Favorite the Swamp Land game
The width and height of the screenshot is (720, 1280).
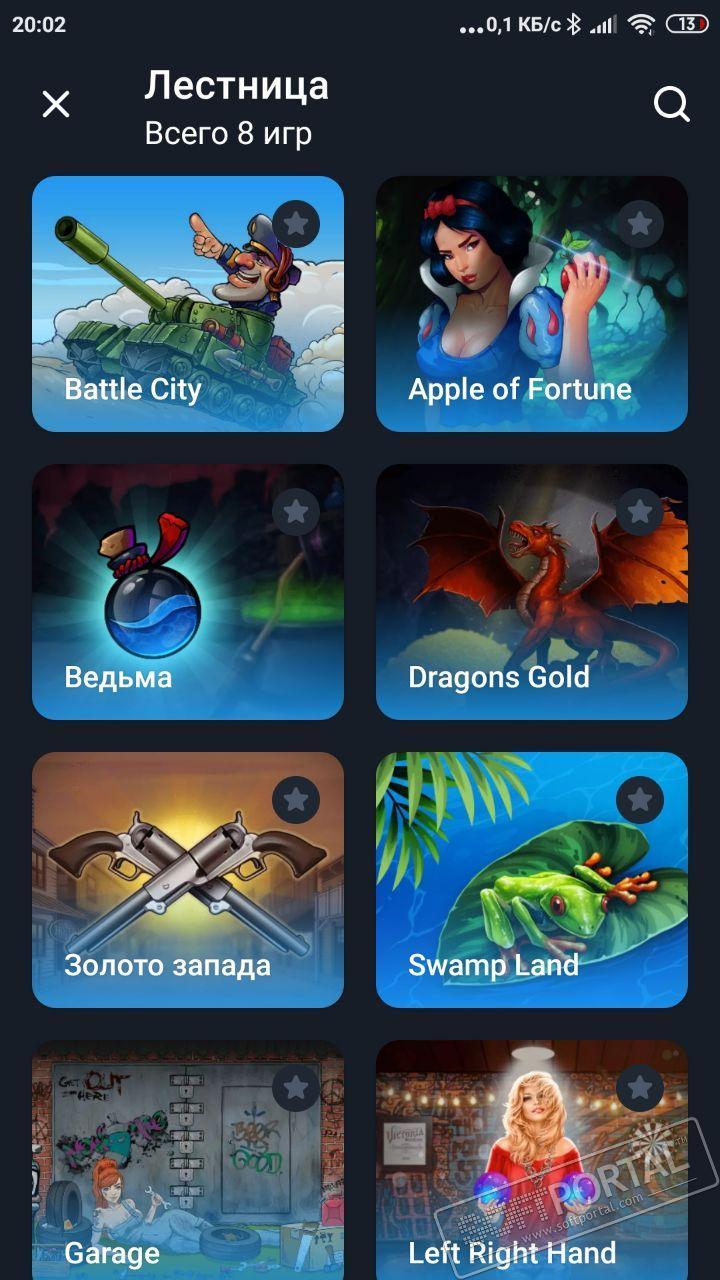tap(640, 800)
